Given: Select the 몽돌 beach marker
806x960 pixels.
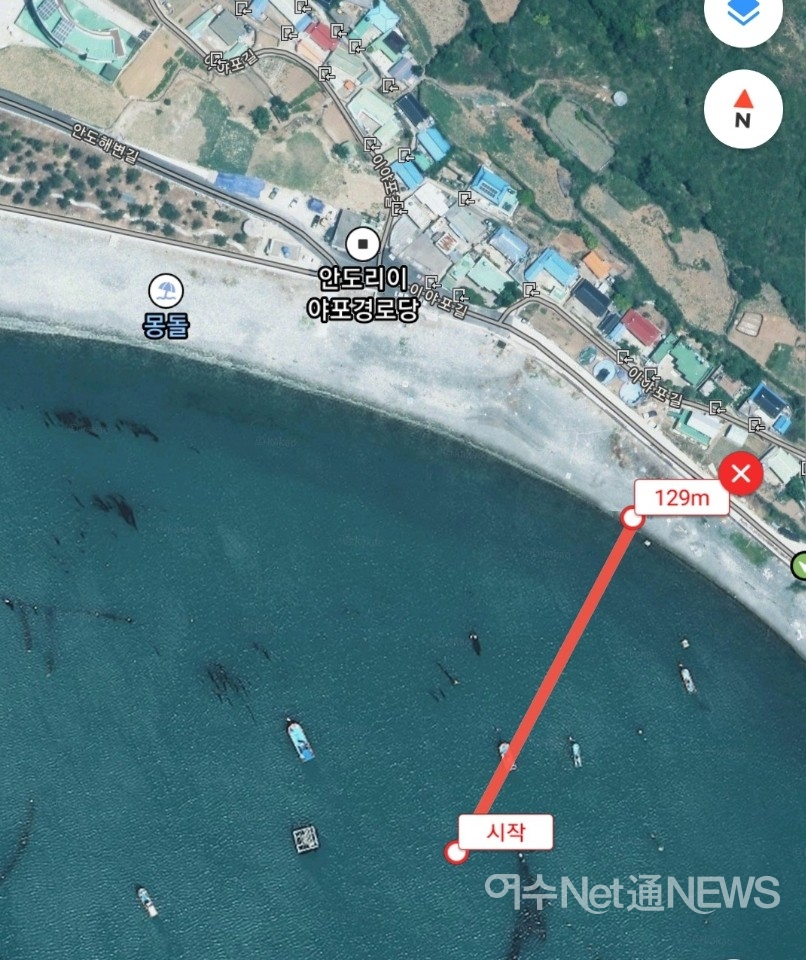Looking at the screenshot, I should 166,292.
